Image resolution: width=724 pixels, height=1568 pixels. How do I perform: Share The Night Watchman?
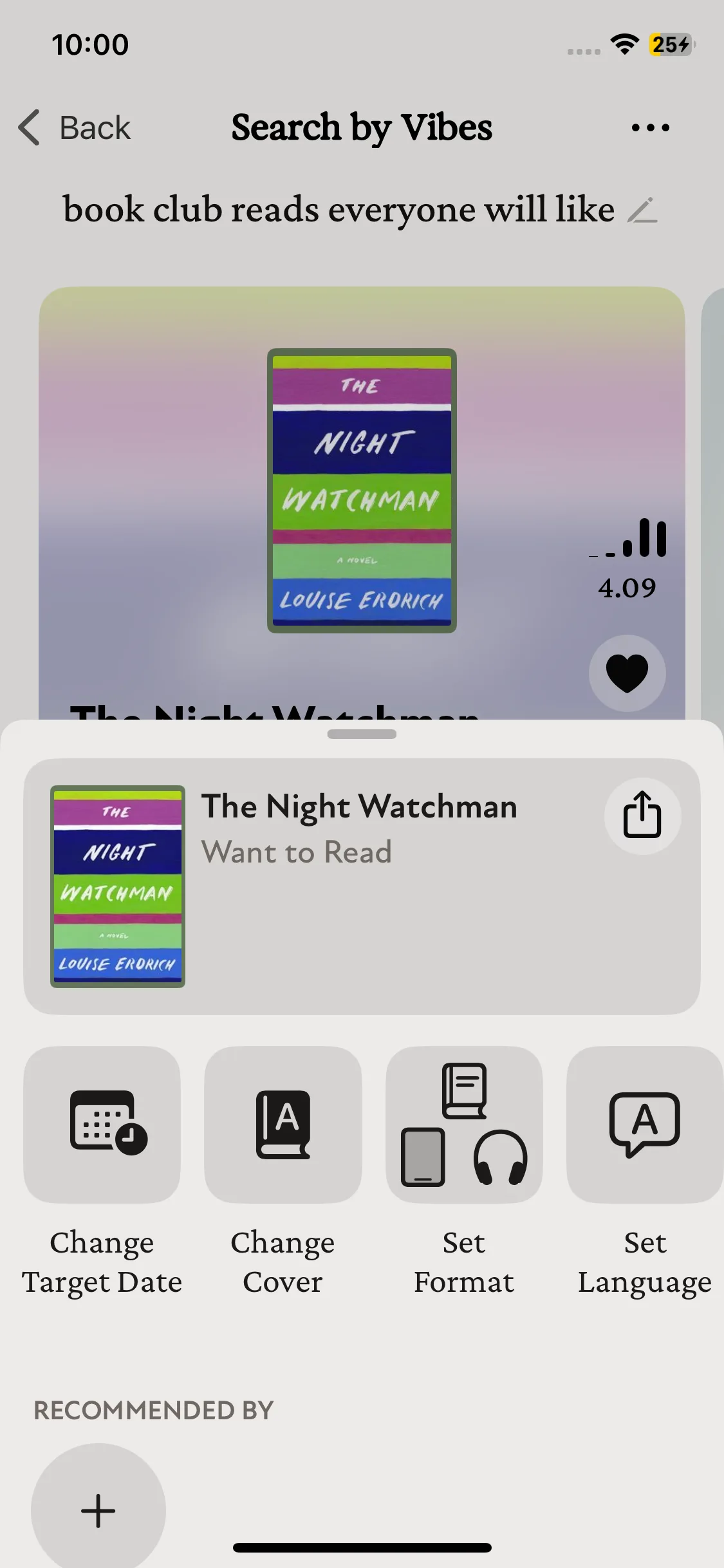642,816
